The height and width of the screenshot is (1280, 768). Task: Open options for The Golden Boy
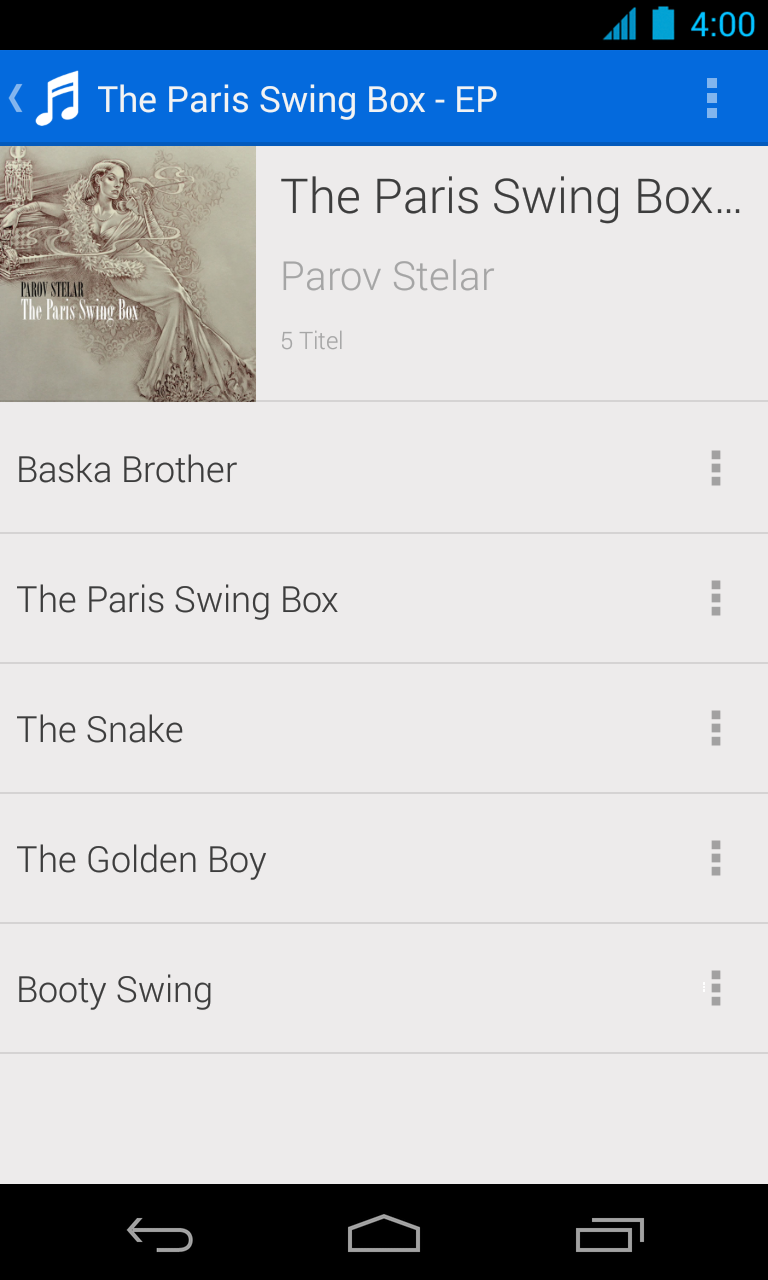pos(715,858)
